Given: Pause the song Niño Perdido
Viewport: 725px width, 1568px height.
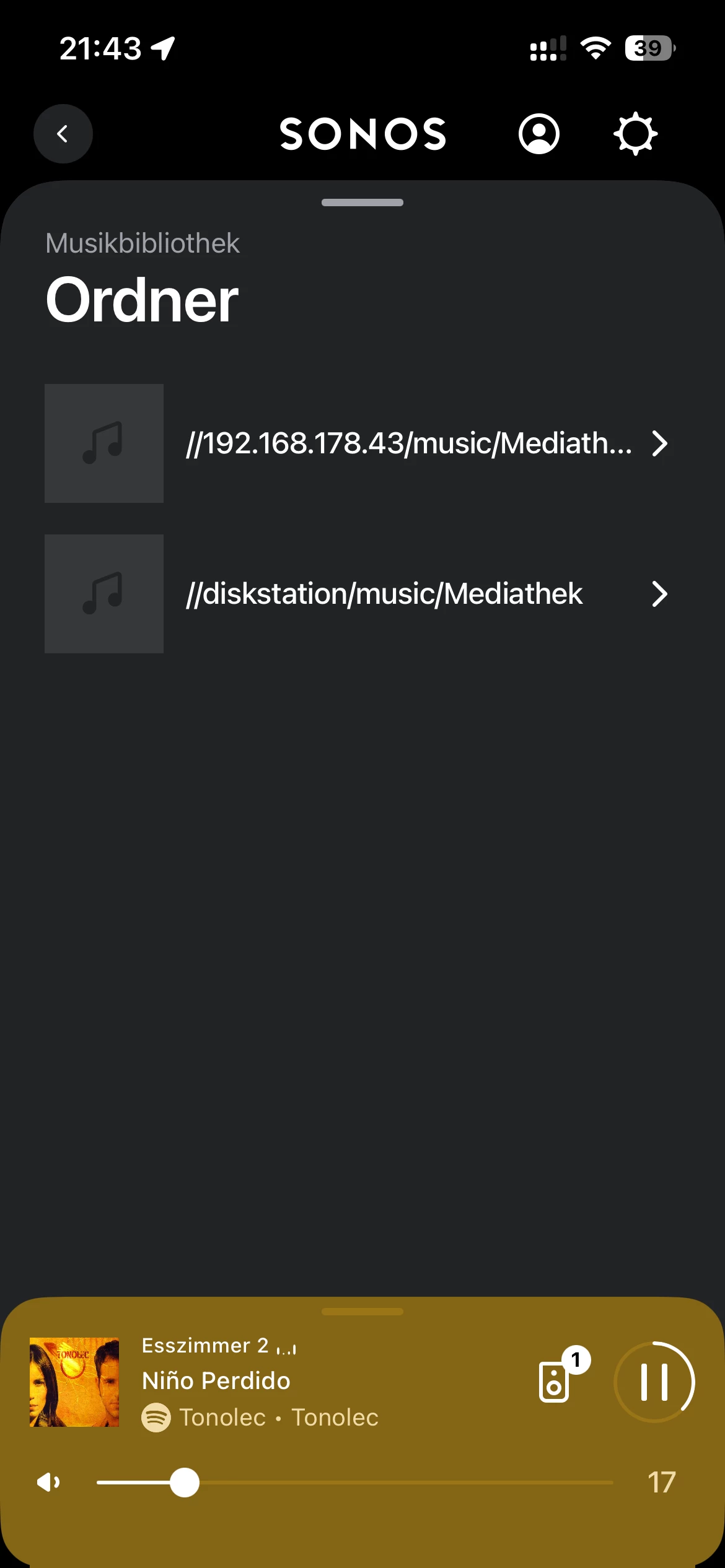Looking at the screenshot, I should point(654,1382).
